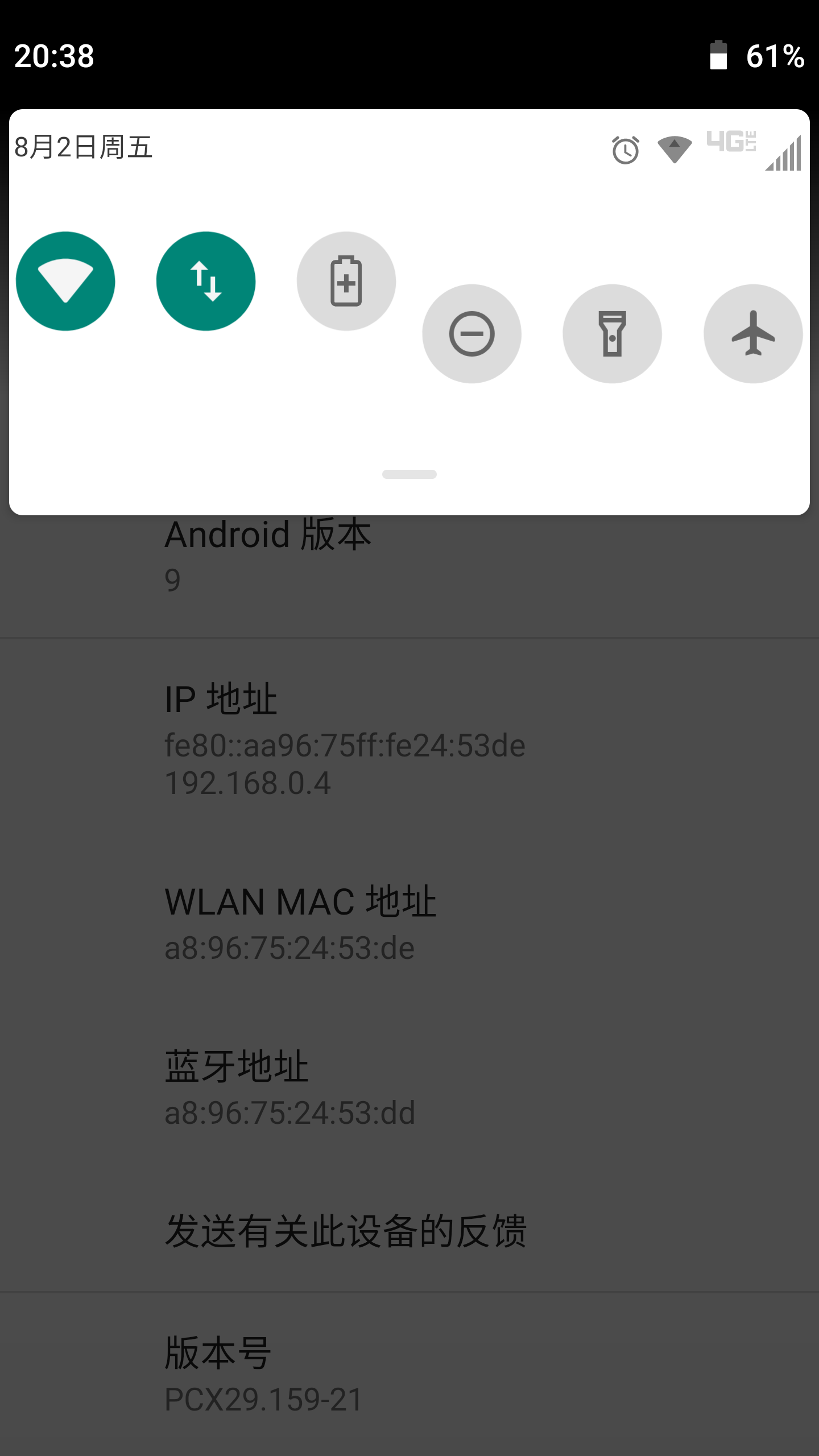Tap the 版本号 build number row
The image size is (819, 1456).
pos(409,1374)
